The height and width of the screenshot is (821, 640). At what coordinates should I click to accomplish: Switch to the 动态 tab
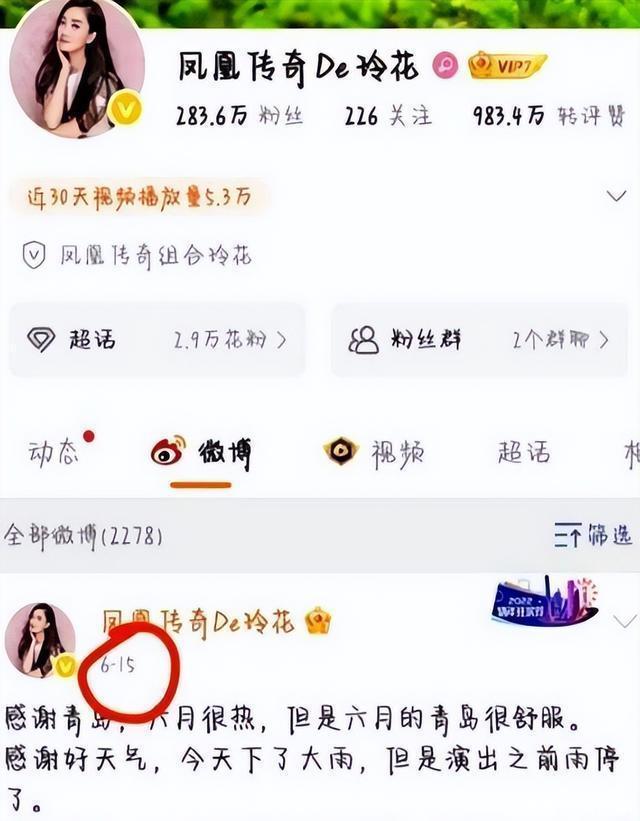click(x=55, y=452)
